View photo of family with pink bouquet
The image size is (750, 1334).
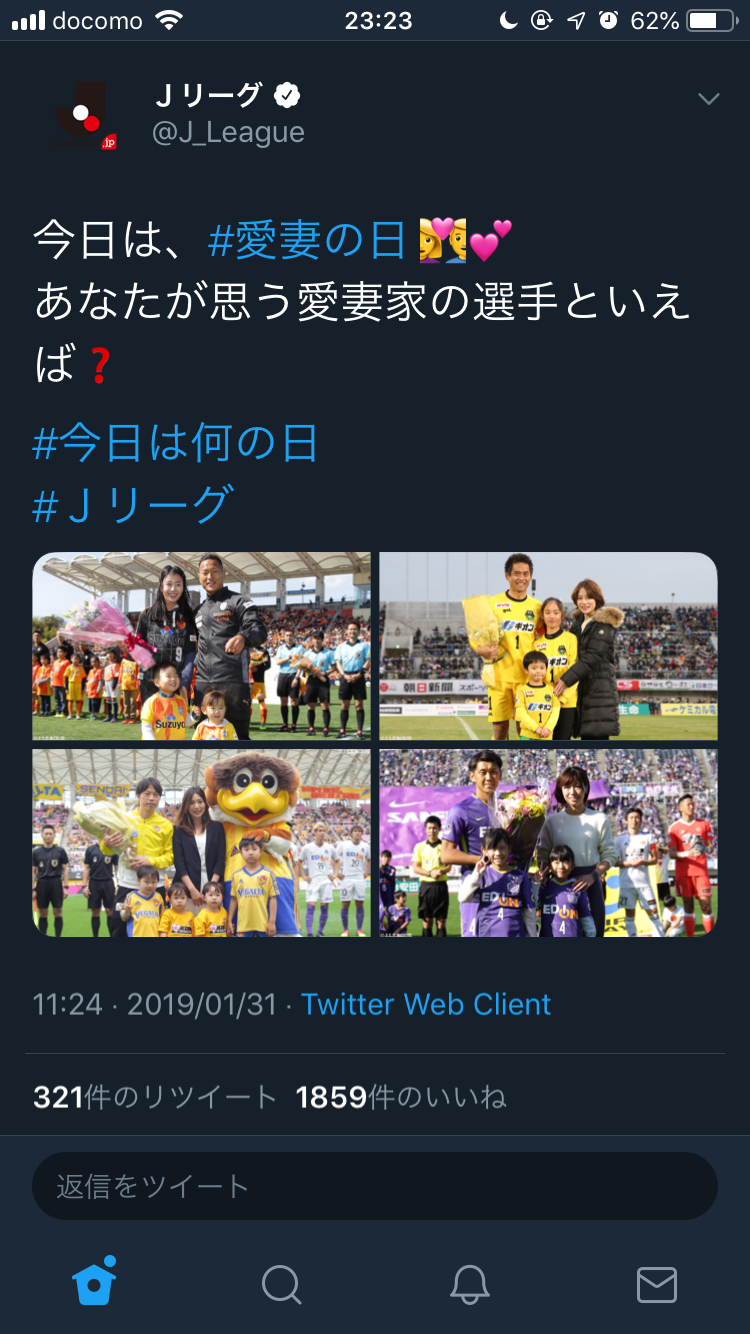pos(202,646)
